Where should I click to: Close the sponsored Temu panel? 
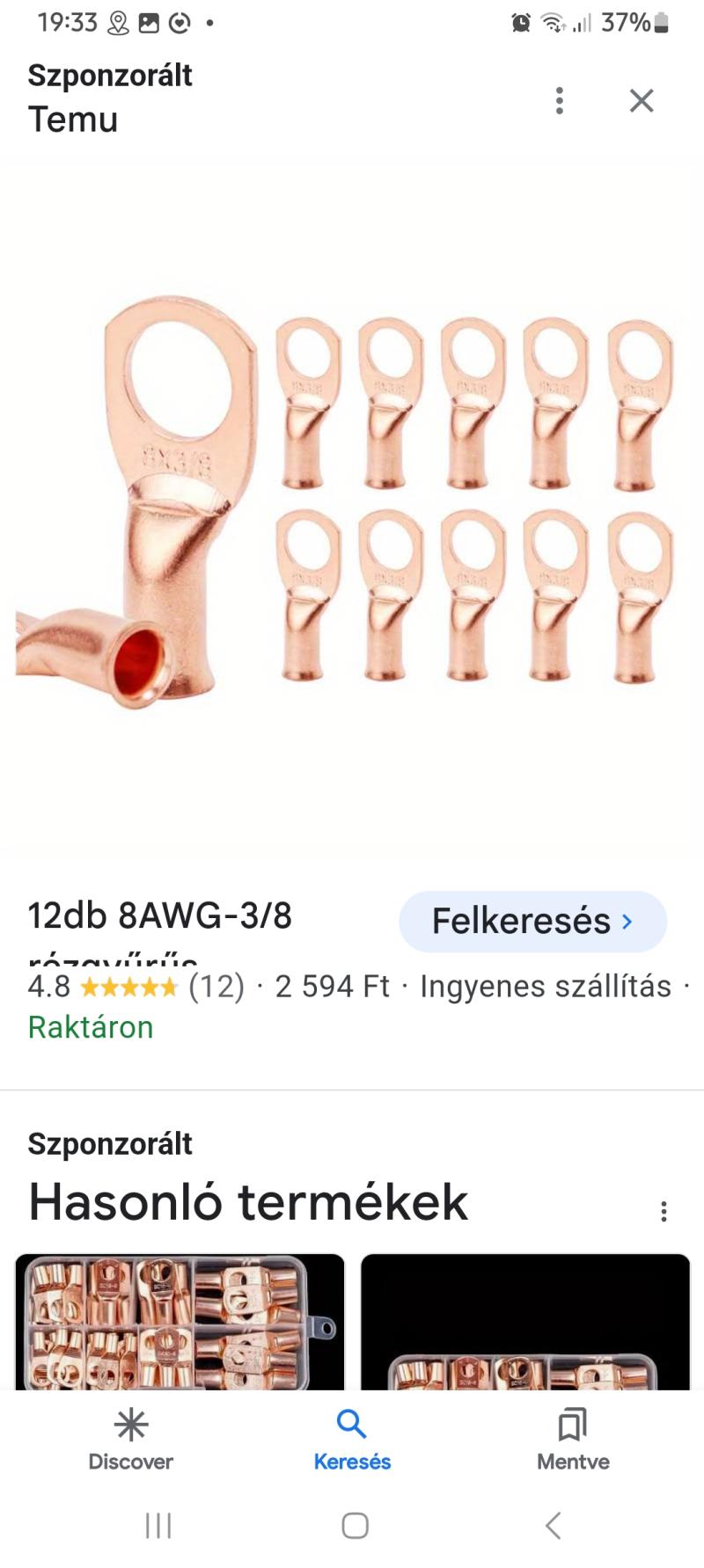click(x=642, y=100)
